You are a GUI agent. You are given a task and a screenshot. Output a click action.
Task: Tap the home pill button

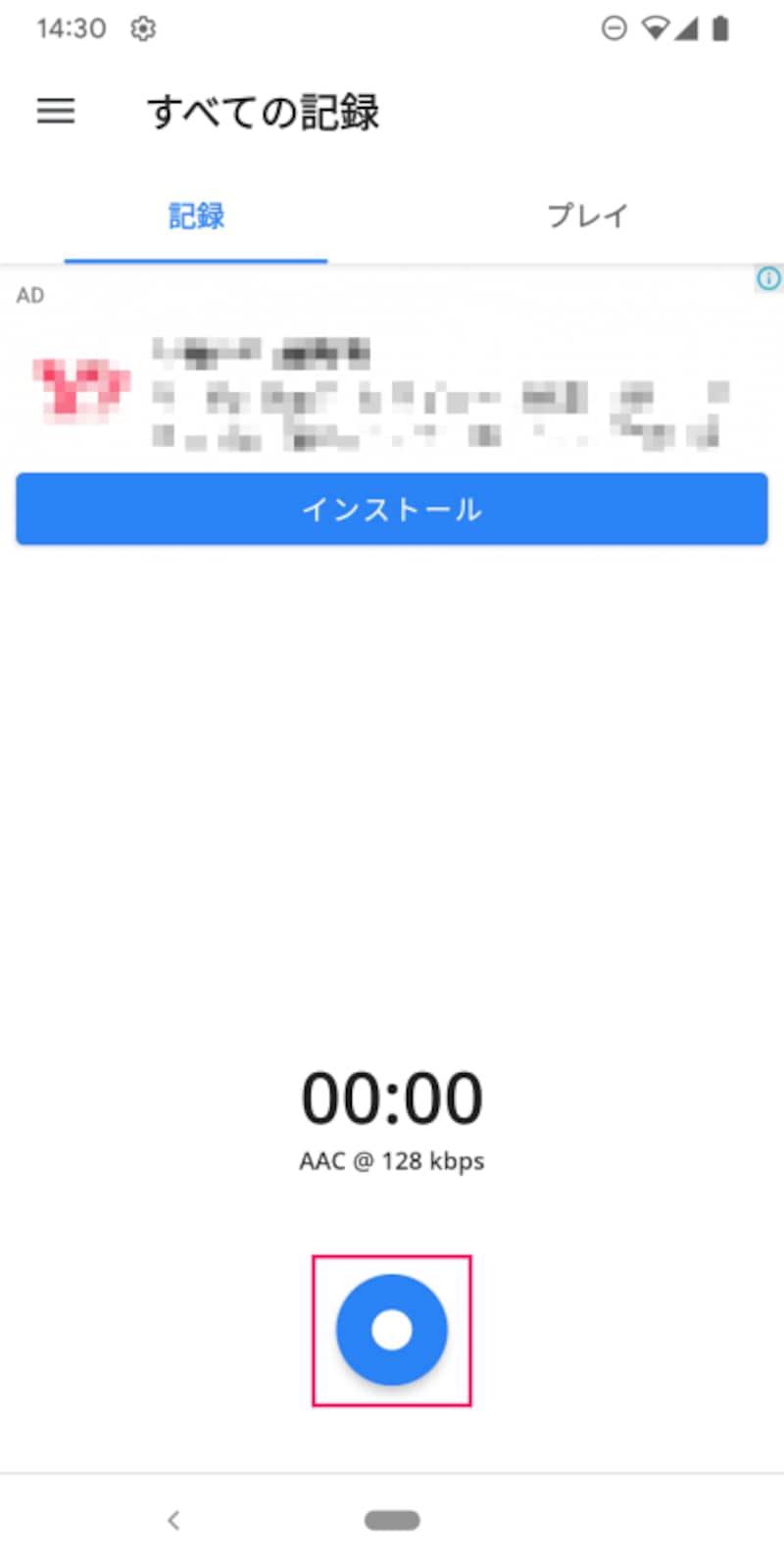392,1520
